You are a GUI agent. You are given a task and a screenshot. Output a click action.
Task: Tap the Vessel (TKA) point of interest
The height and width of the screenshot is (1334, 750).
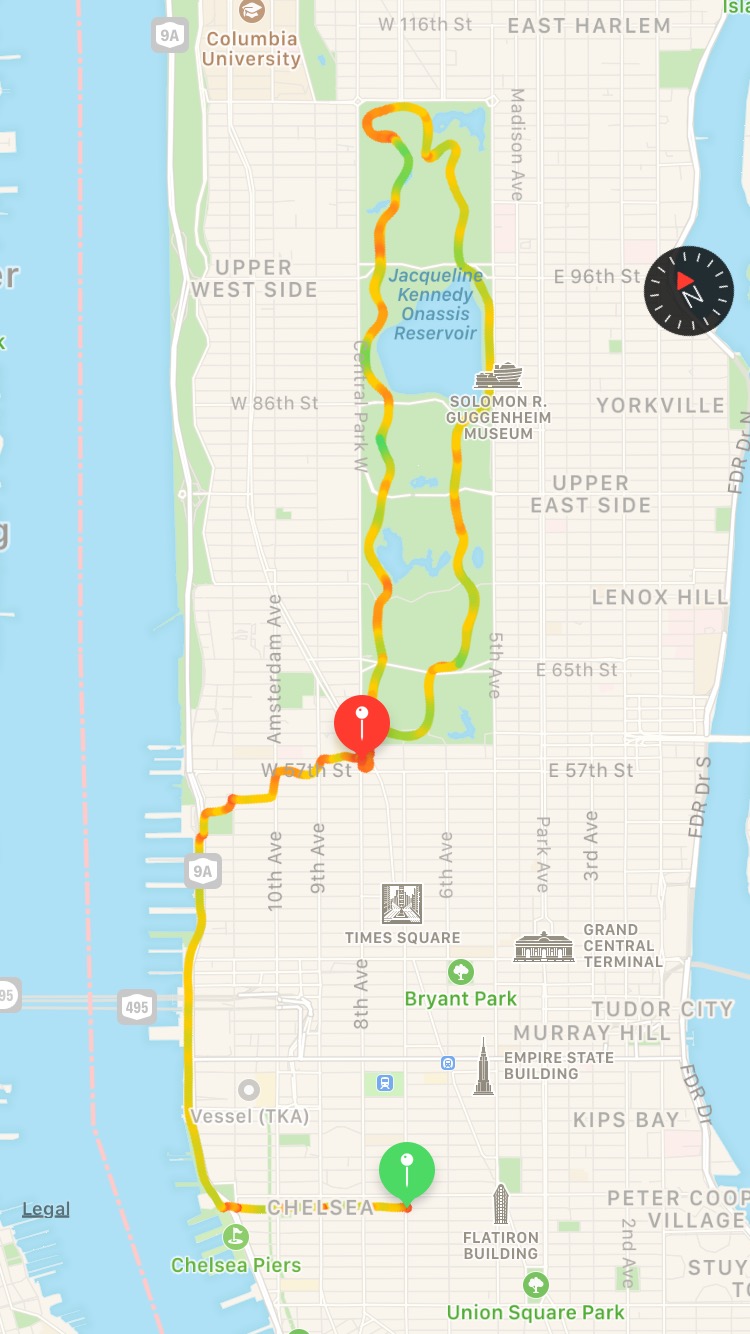tap(249, 1090)
